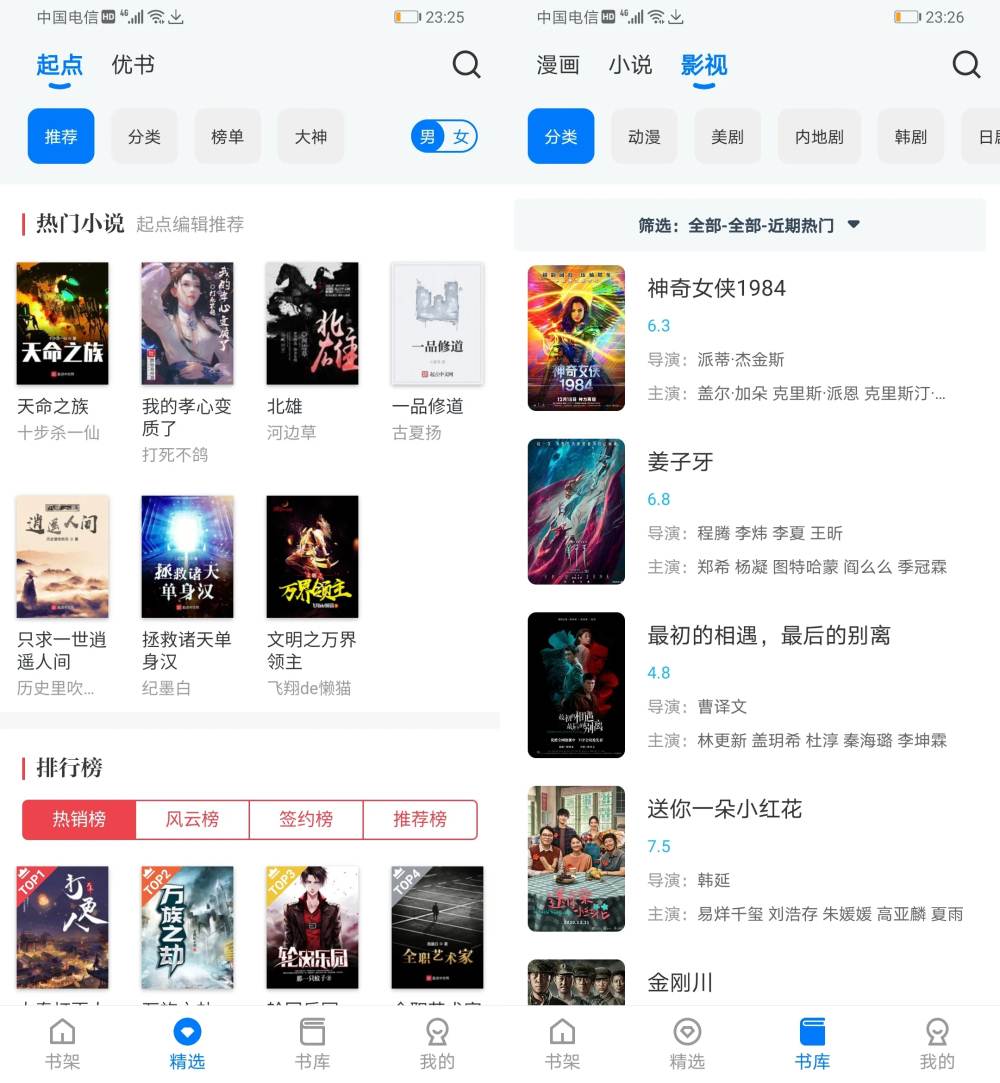Open the 分类 chip beside 推荐
Image resolution: width=1000 pixels, height=1083 pixels.
pos(144,136)
